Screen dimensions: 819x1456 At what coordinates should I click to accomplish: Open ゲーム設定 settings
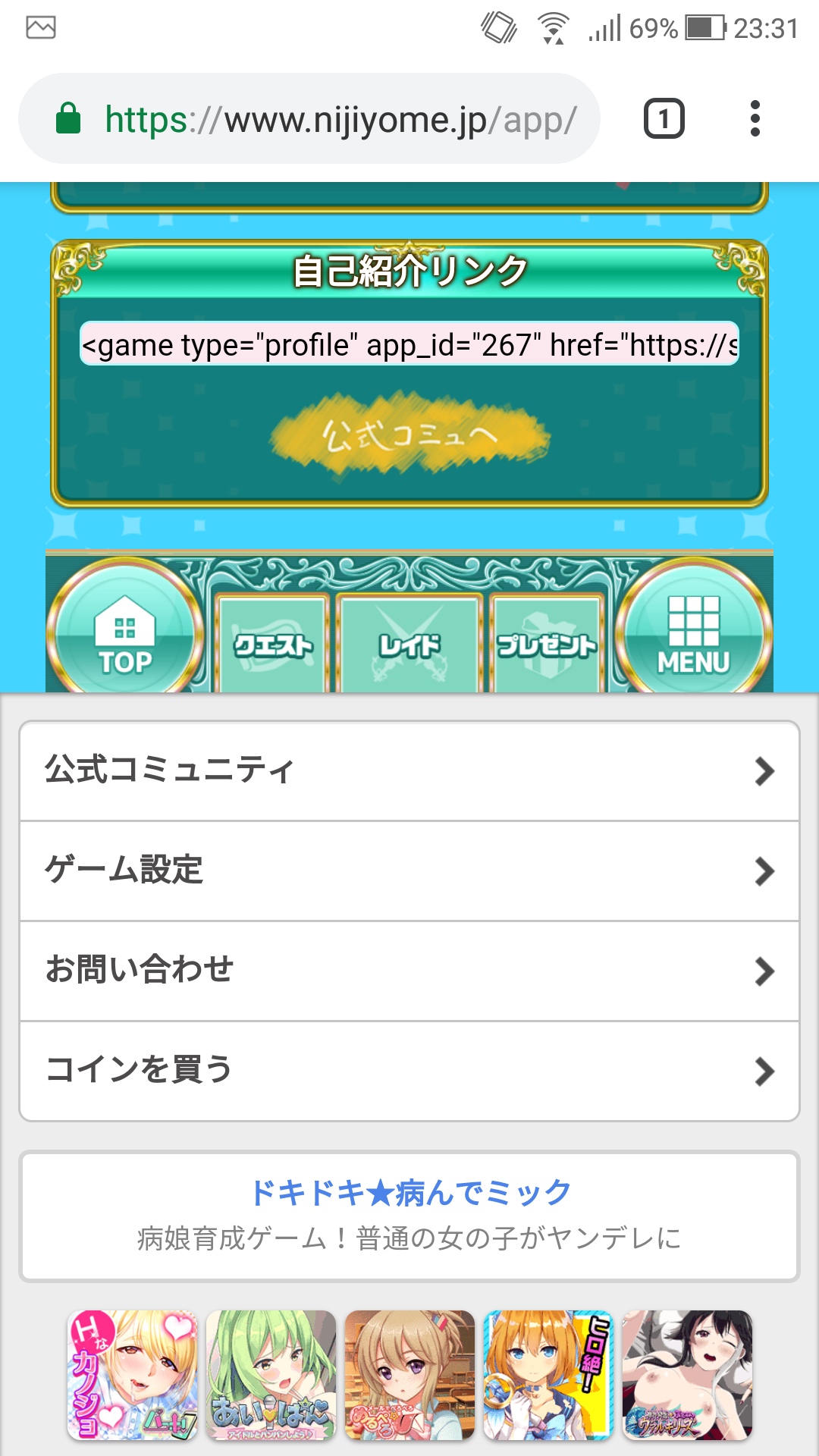tap(409, 871)
